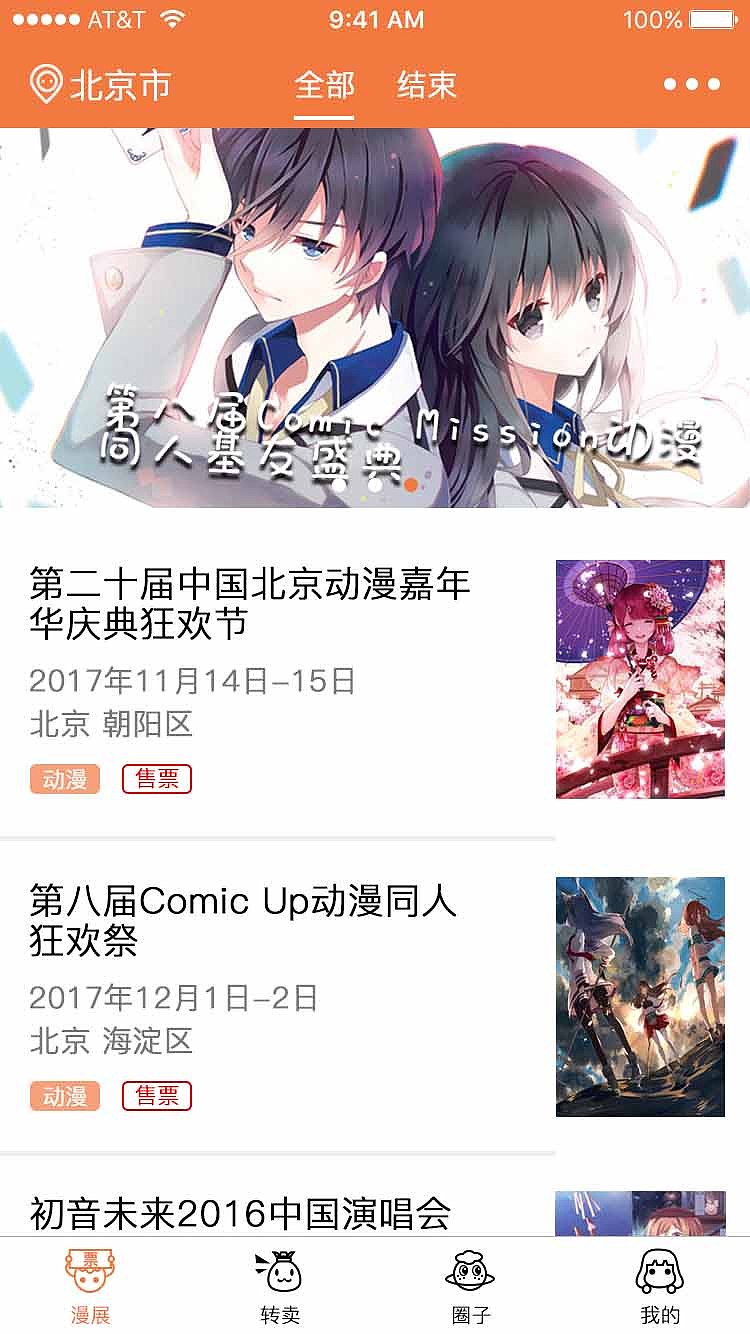Switch to the 结束 tab

[423, 86]
